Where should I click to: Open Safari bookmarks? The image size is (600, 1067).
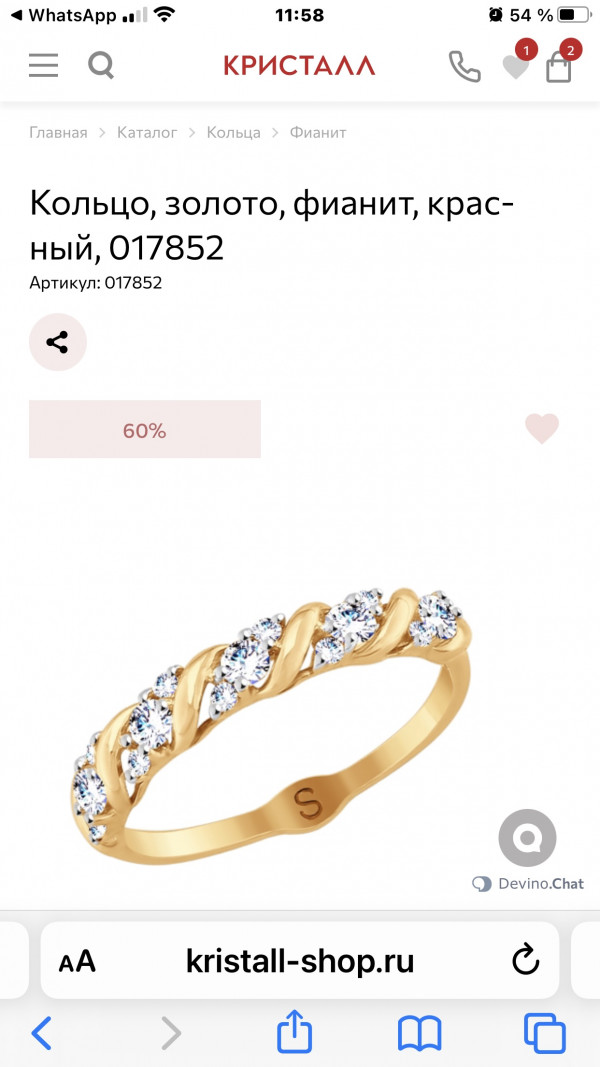coord(420,1034)
